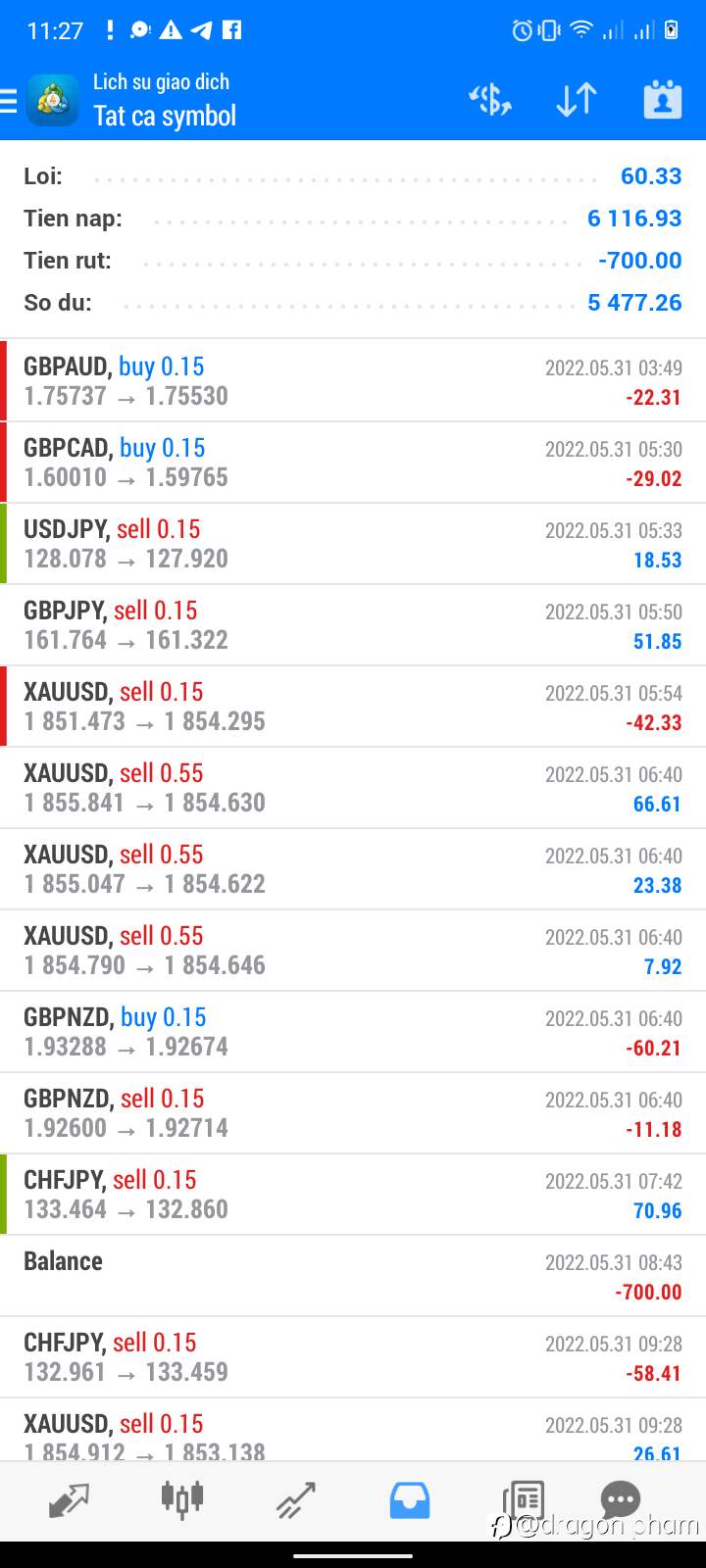Viewport: 706px width, 1568px height.
Task: Select the USDJPY sell 0.15 trade
Action: tap(353, 544)
